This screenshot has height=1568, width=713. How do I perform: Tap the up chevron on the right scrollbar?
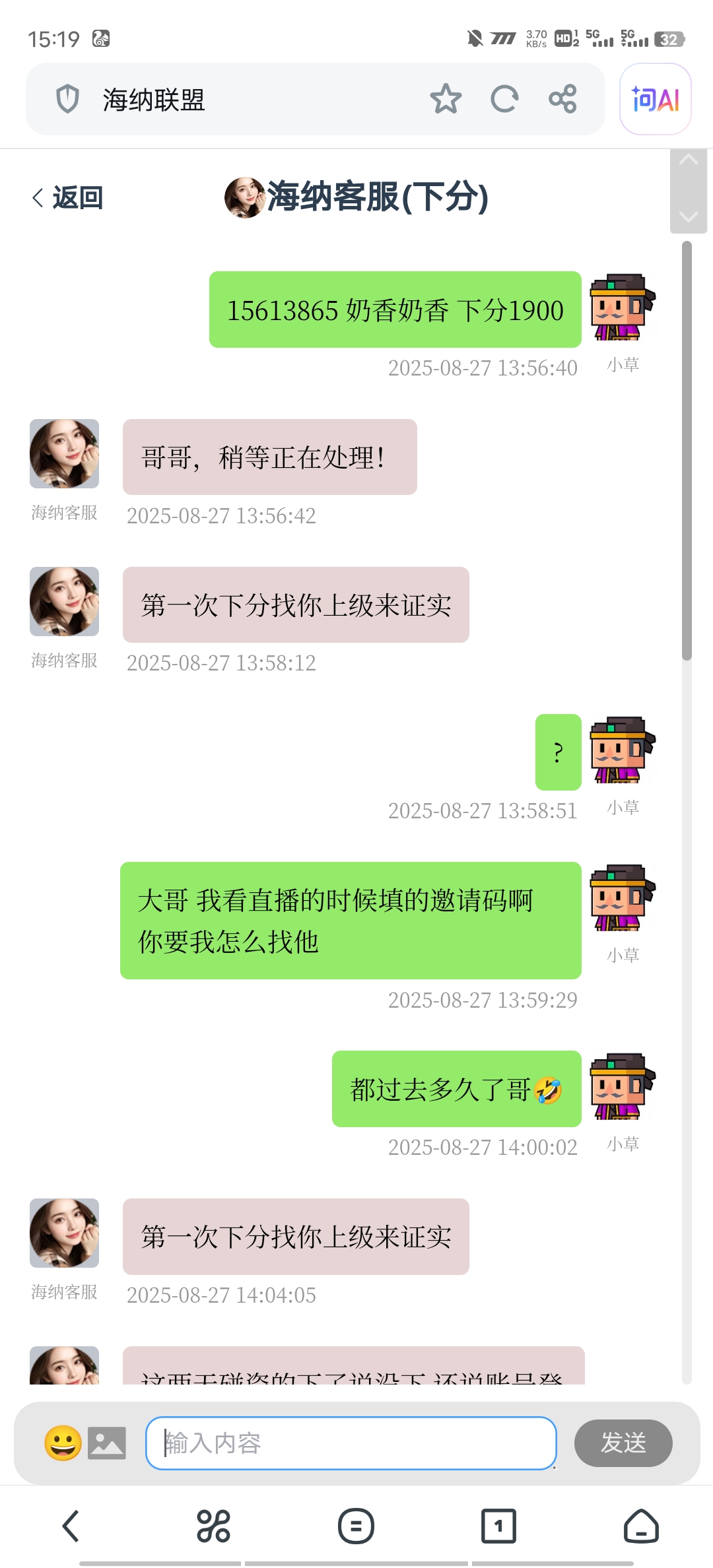pos(689,160)
